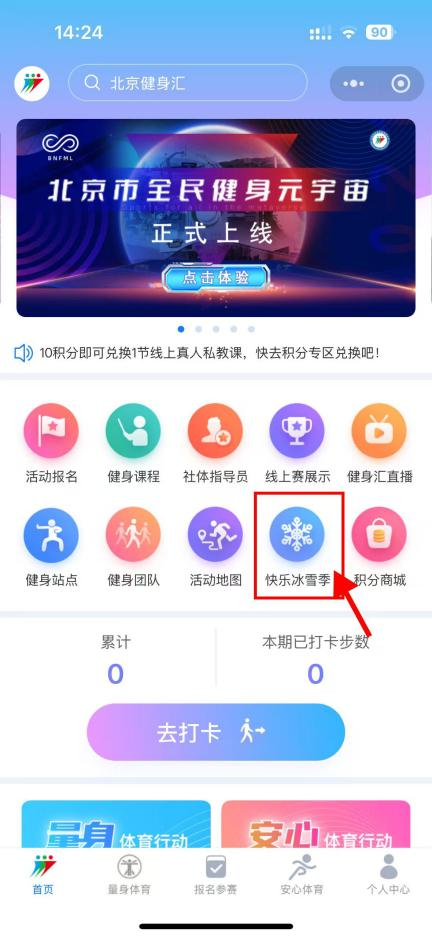This screenshot has width=432, height=938.
Task: Open 活动报名
Action: click(x=51, y=443)
